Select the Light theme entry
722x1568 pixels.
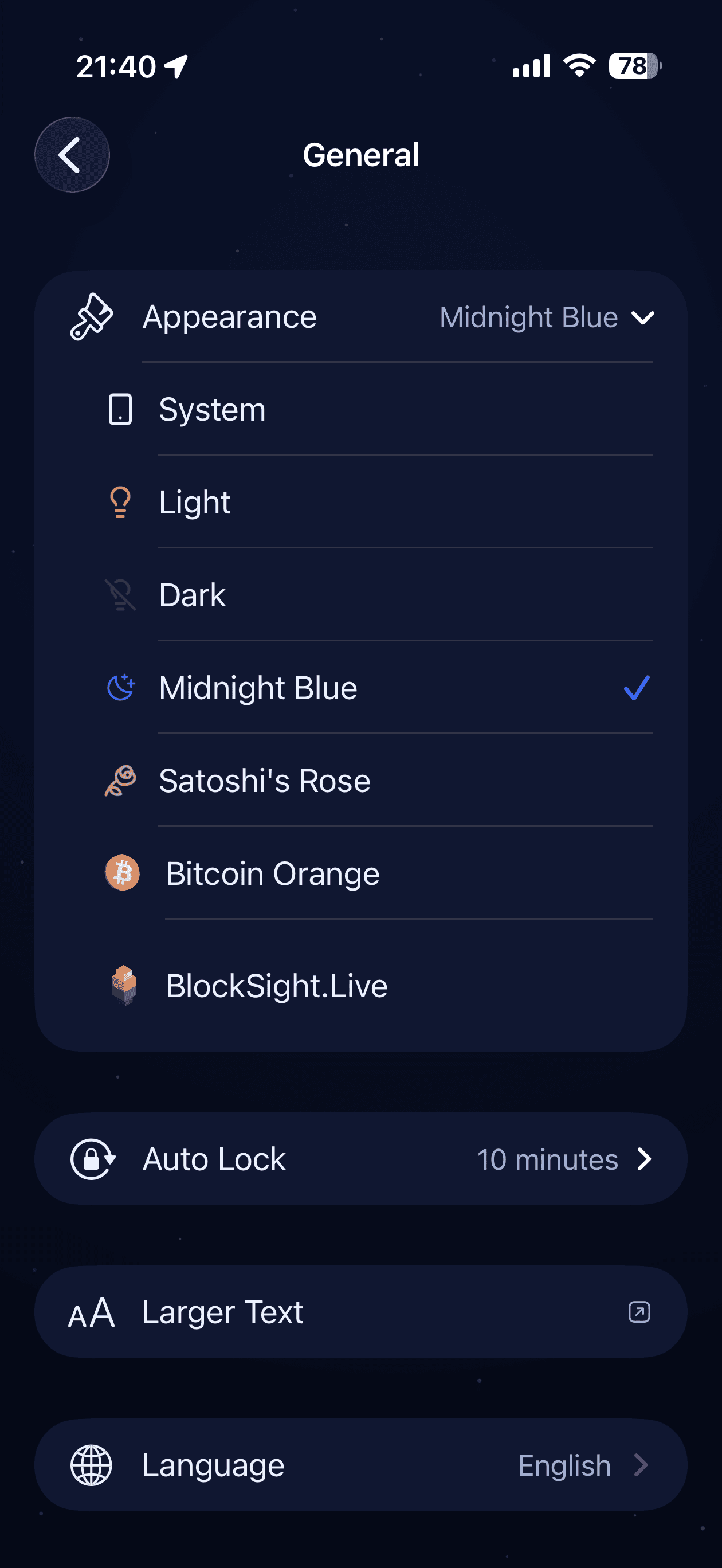click(x=194, y=503)
